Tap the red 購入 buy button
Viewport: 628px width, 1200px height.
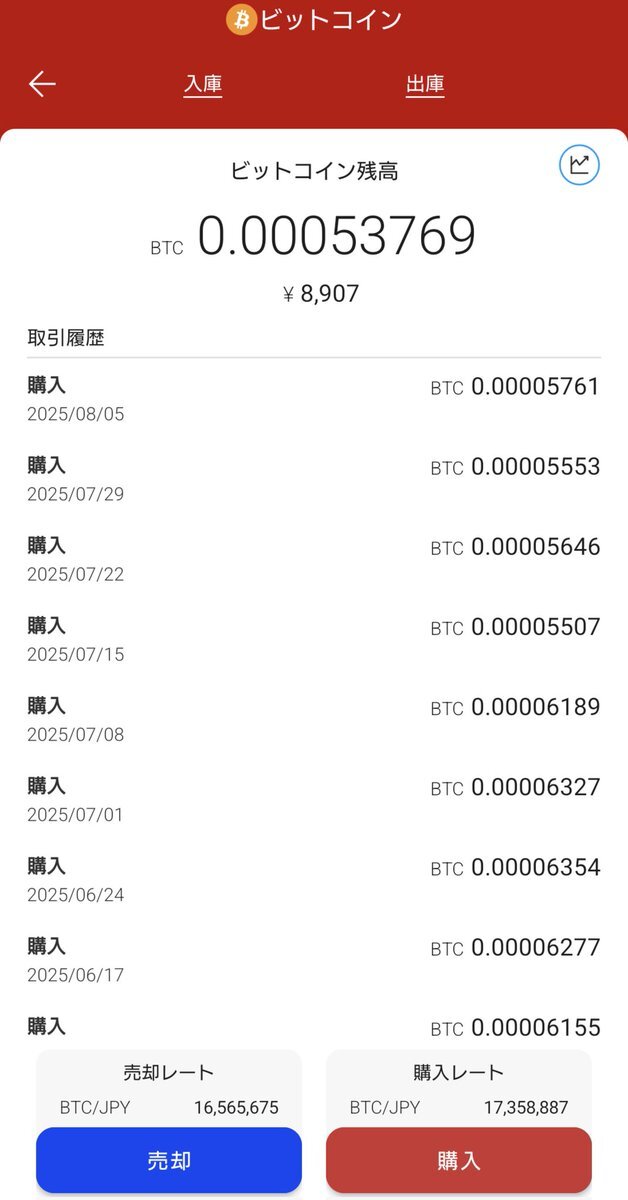[x=459, y=1160]
